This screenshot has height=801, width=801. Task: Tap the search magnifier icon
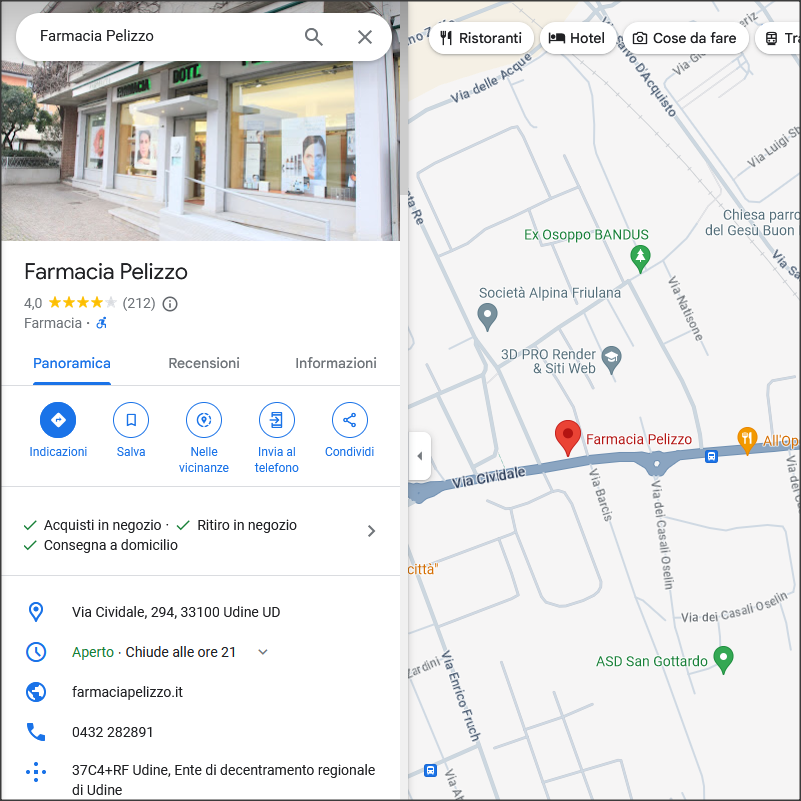pos(314,37)
